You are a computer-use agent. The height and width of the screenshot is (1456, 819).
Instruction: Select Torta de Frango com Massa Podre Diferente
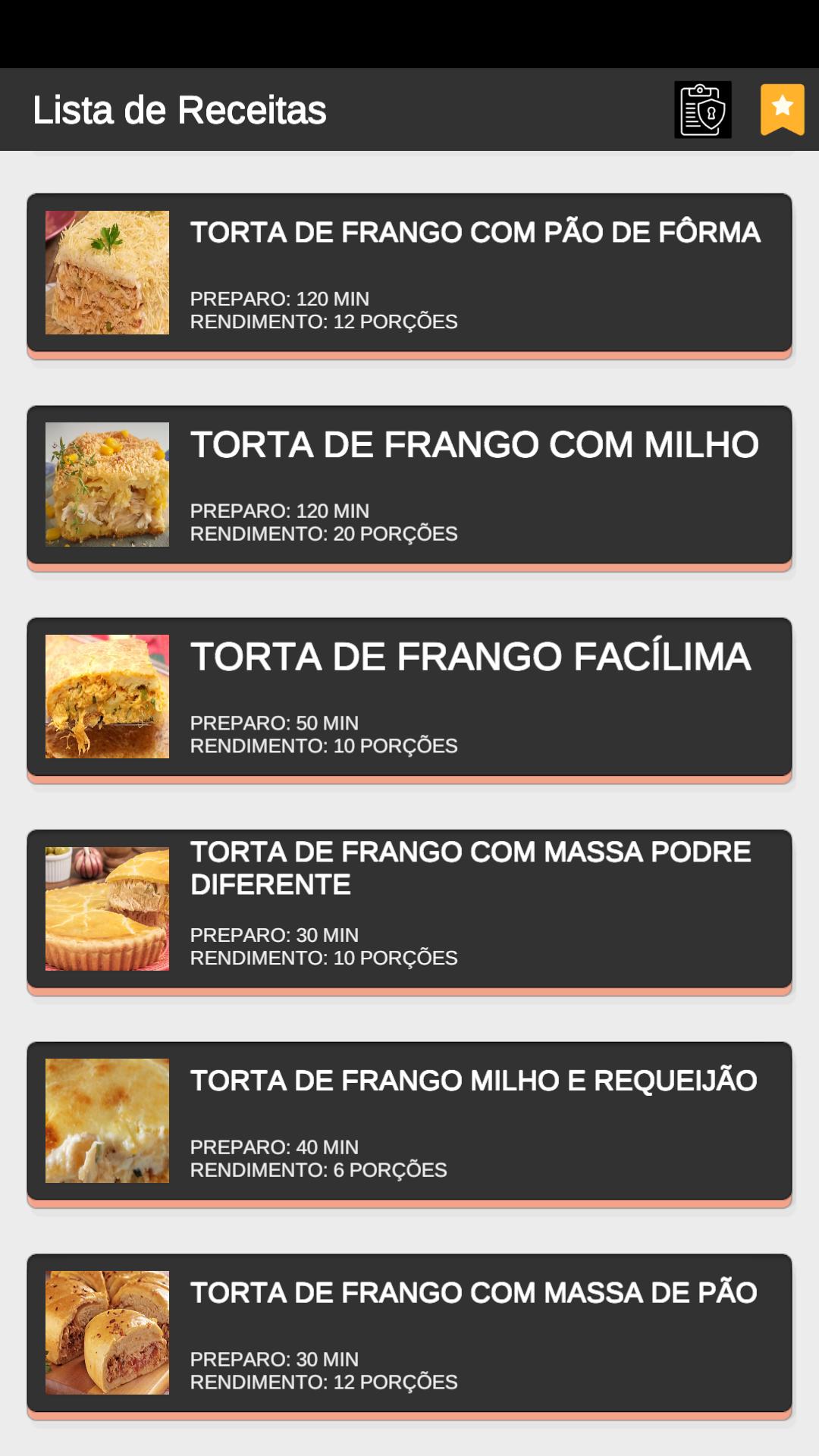(x=409, y=912)
